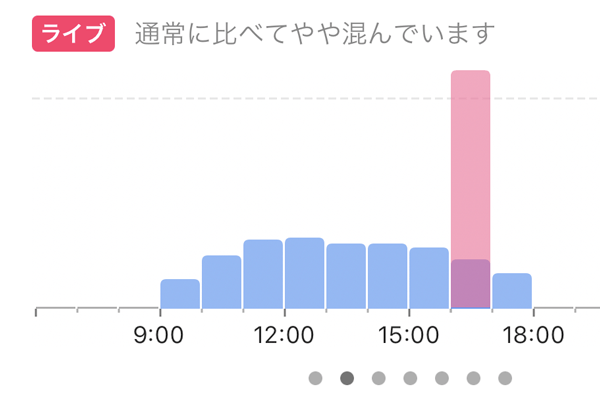Jump to the last day page dot
Viewport: 600px width, 400px height.
pyautogui.click(x=505, y=378)
